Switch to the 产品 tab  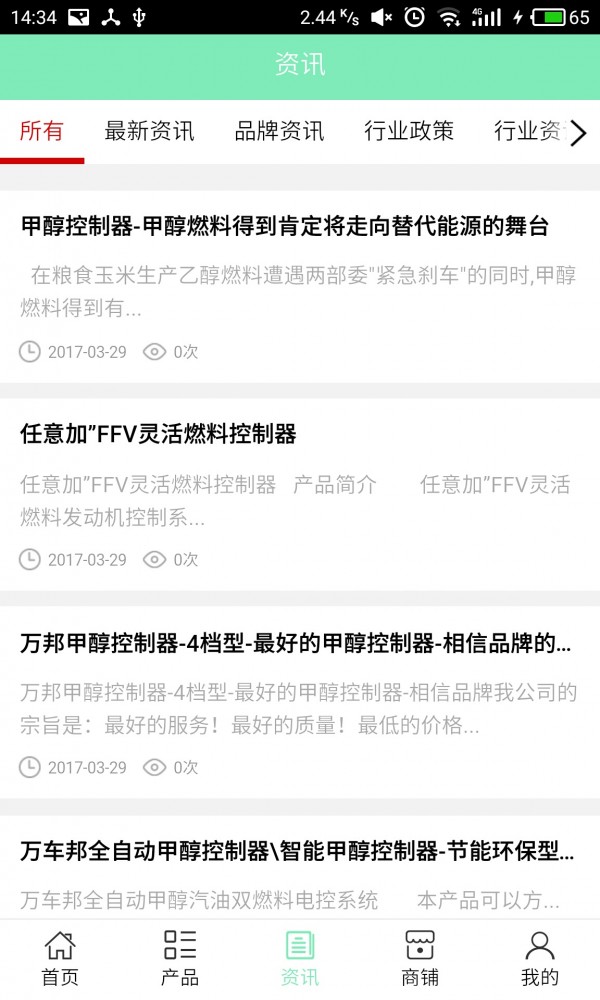pyautogui.click(x=180, y=958)
